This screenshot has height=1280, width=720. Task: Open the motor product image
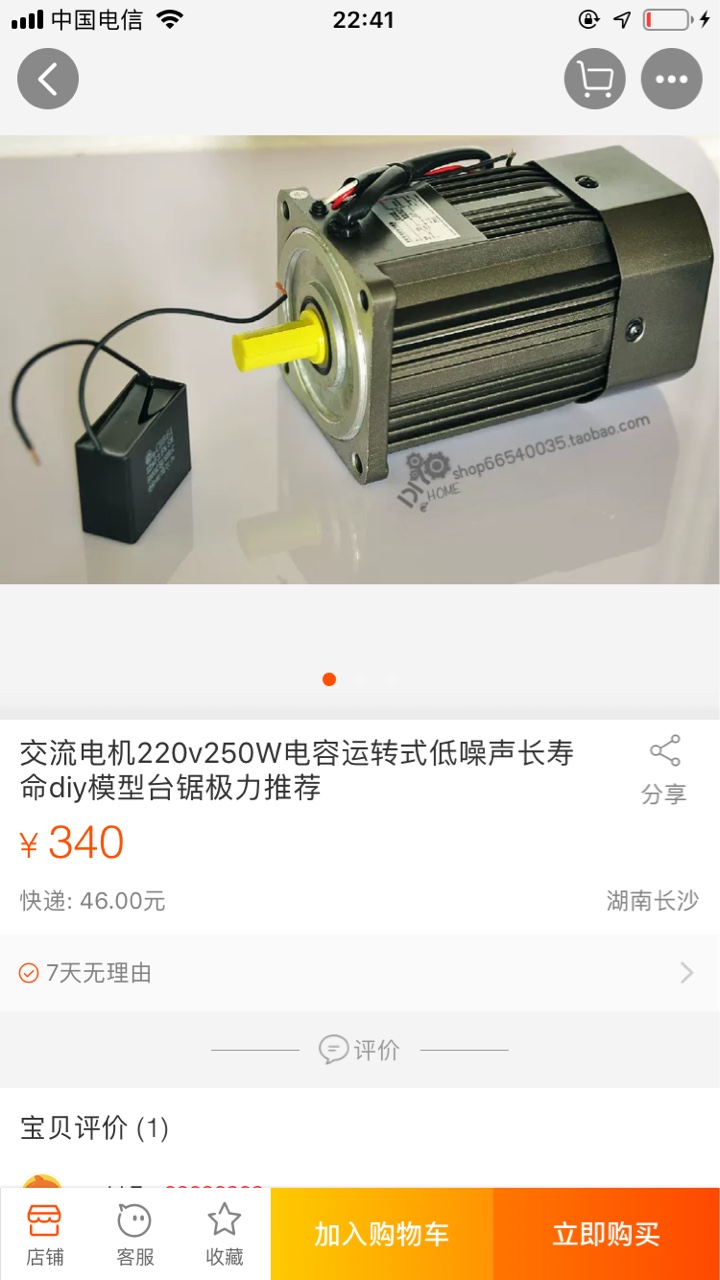[x=360, y=360]
